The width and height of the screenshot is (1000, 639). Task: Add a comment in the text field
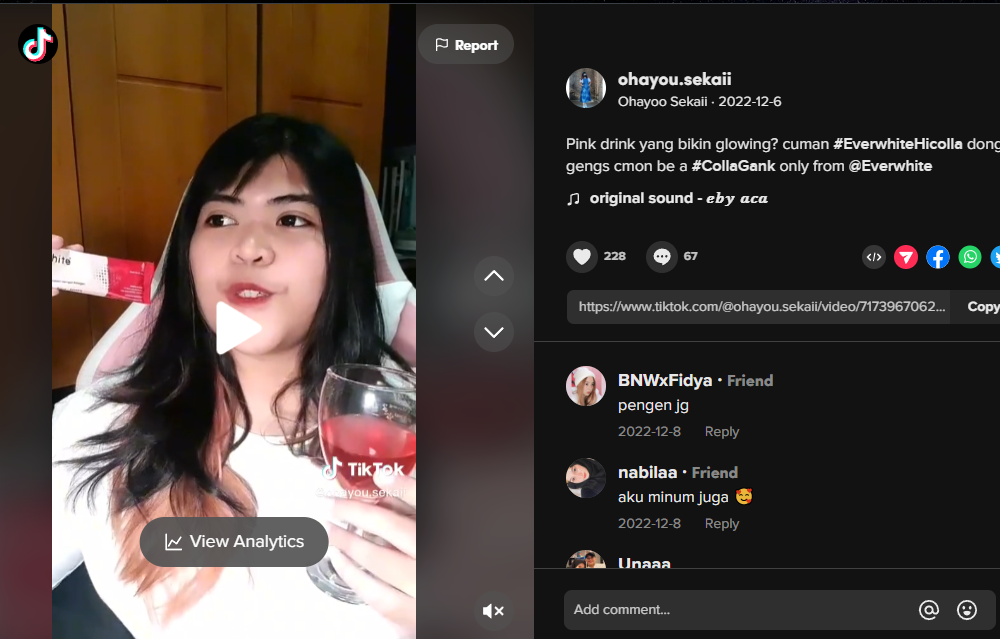click(x=740, y=610)
